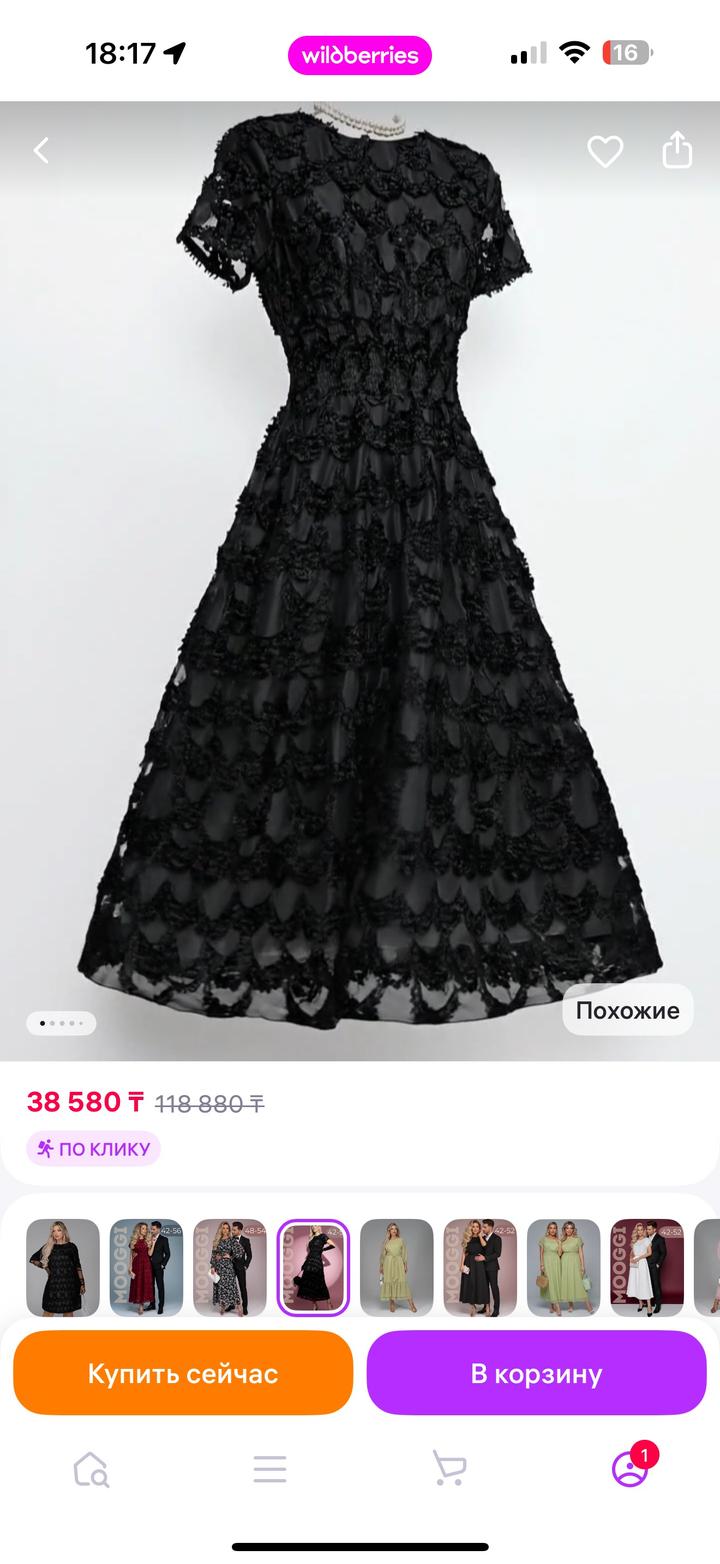Tap the image page indicator dots
This screenshot has height=1564, width=720.
click(61, 1023)
